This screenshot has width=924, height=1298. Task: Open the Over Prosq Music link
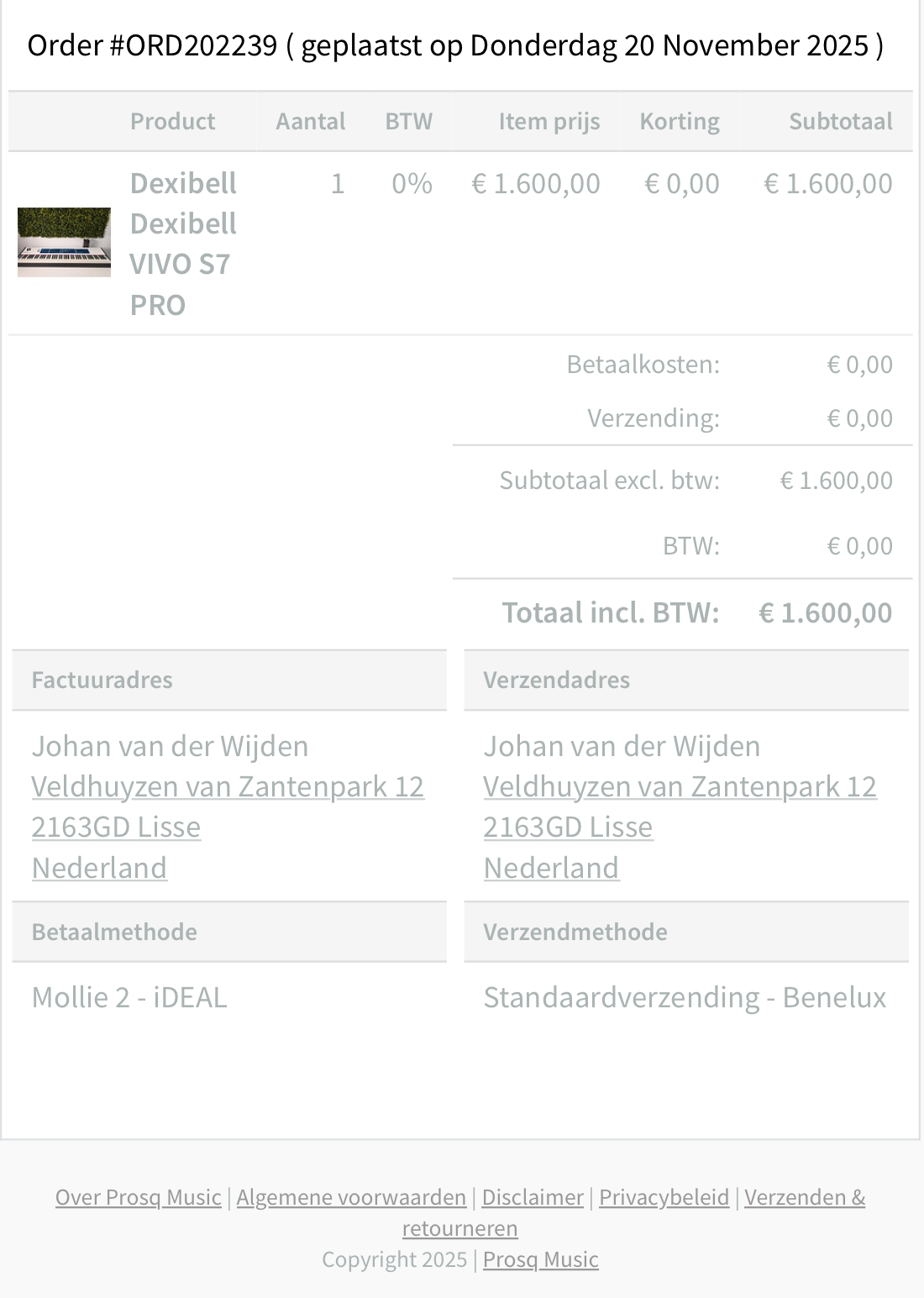click(139, 1196)
